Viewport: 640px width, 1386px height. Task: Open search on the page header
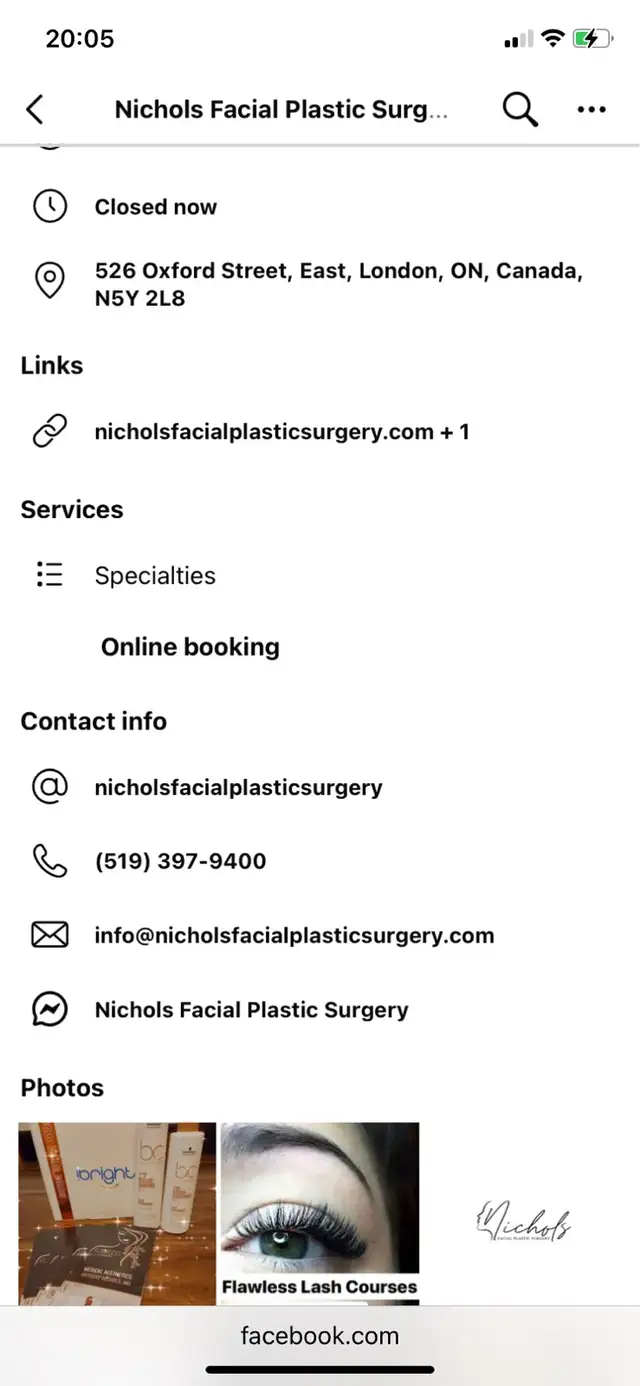[x=519, y=109]
